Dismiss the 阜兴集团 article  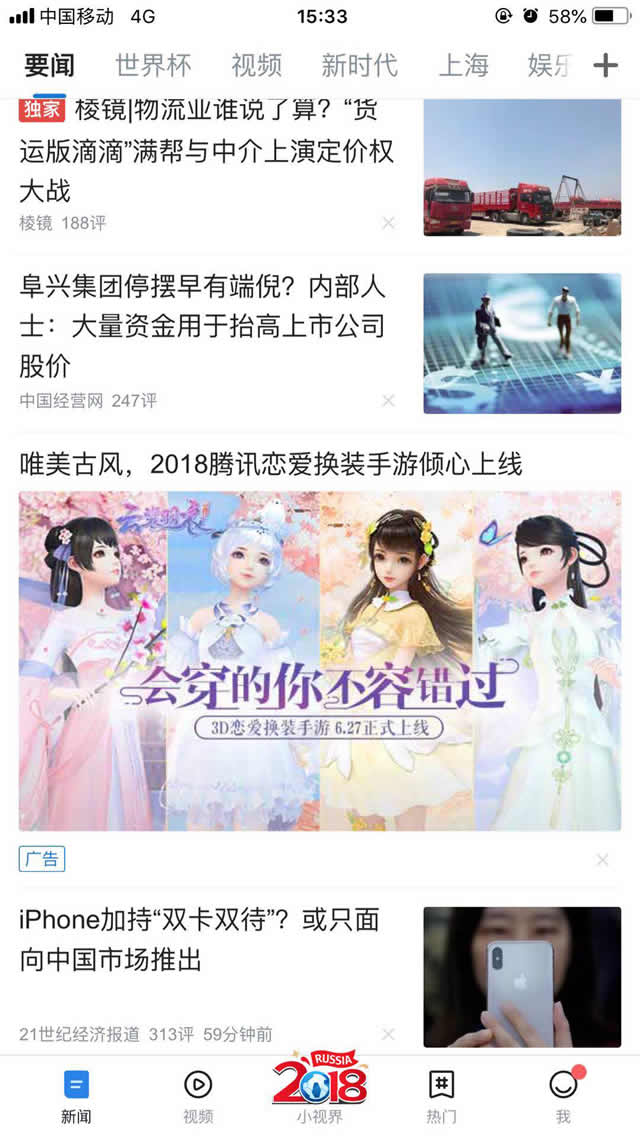coord(389,401)
